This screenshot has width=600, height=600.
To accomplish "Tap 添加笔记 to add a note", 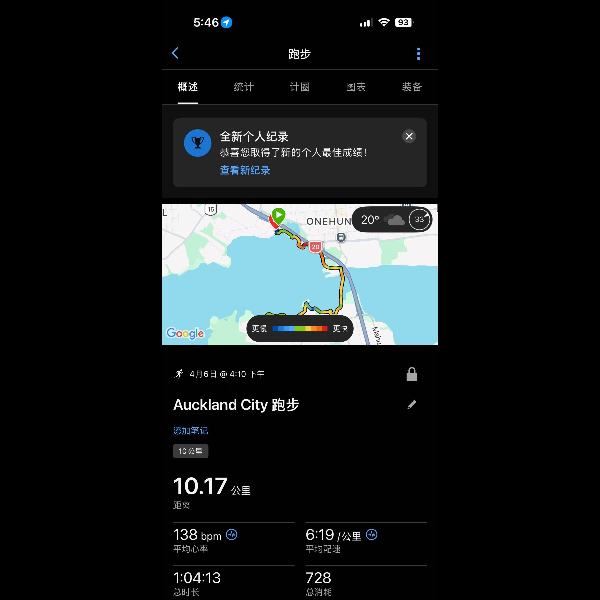I will 191,430.
